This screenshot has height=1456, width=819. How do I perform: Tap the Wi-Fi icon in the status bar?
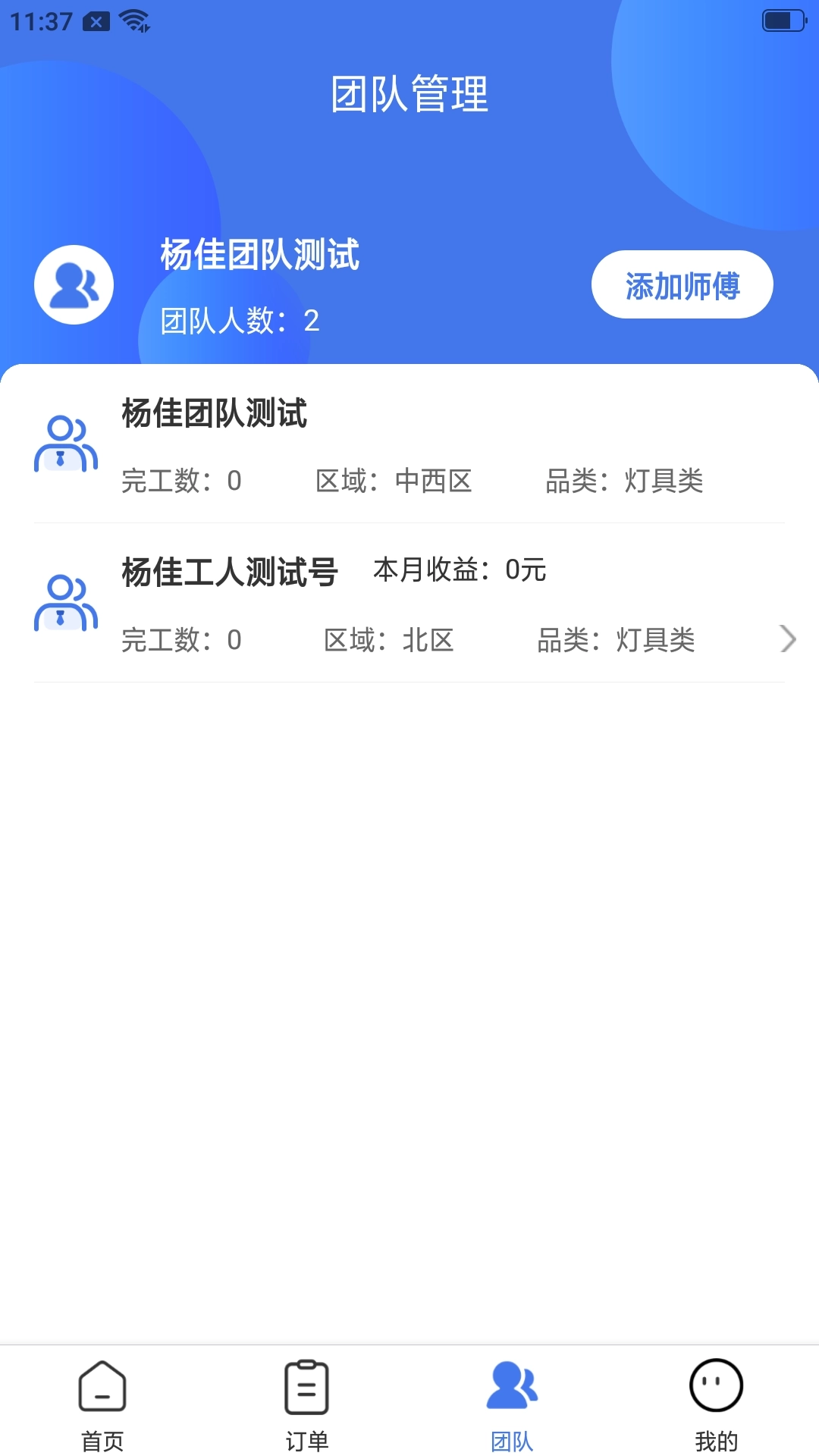(x=134, y=21)
